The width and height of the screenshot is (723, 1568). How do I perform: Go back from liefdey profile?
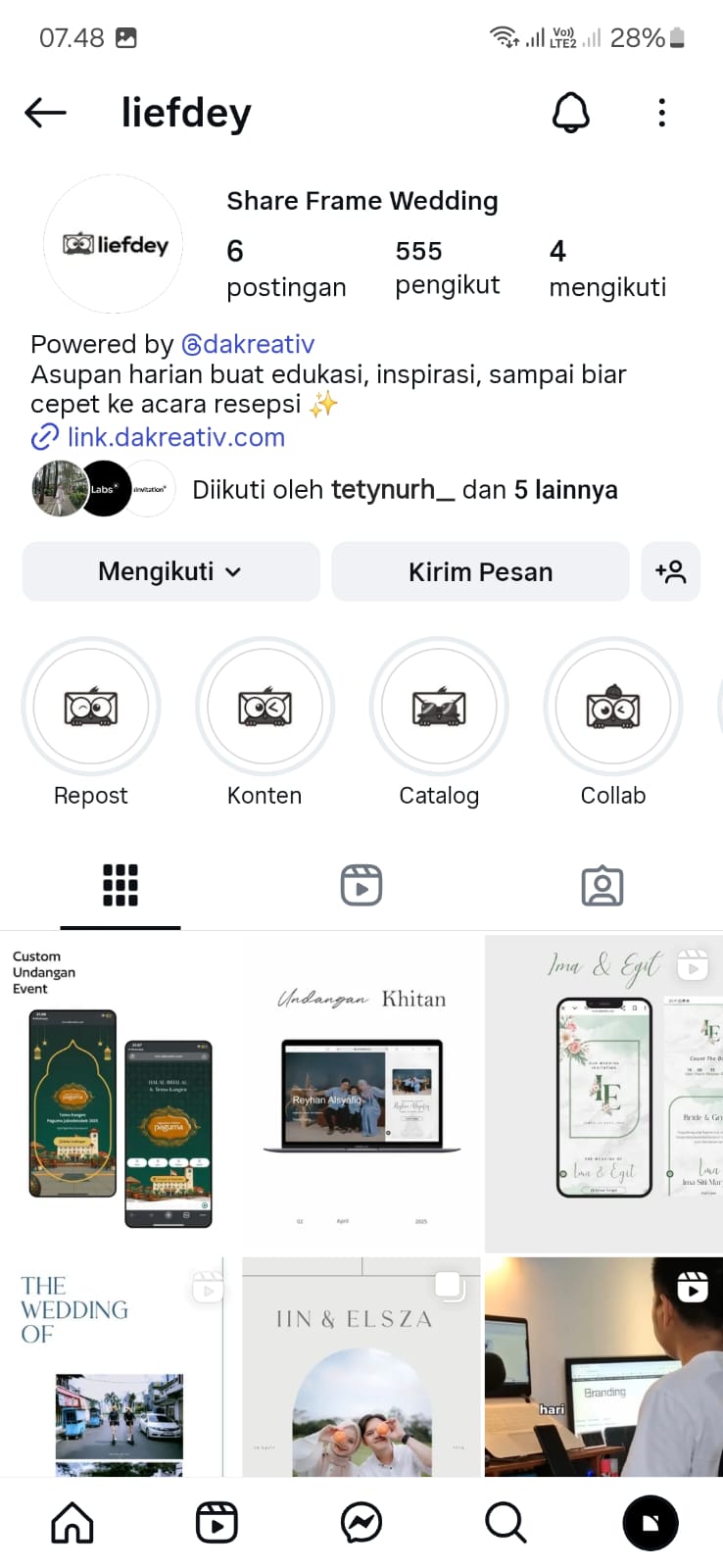click(45, 113)
